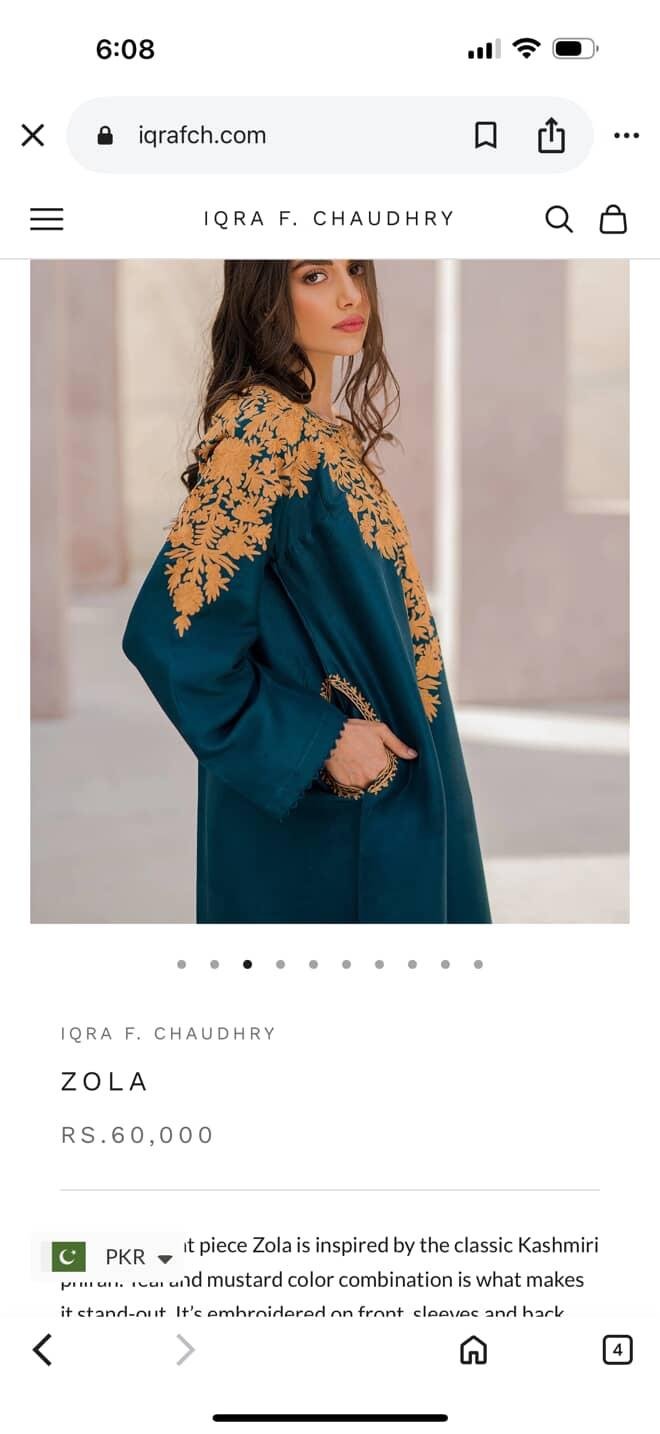The width and height of the screenshot is (660, 1434).
Task: Bookmark this page
Action: pos(485,135)
